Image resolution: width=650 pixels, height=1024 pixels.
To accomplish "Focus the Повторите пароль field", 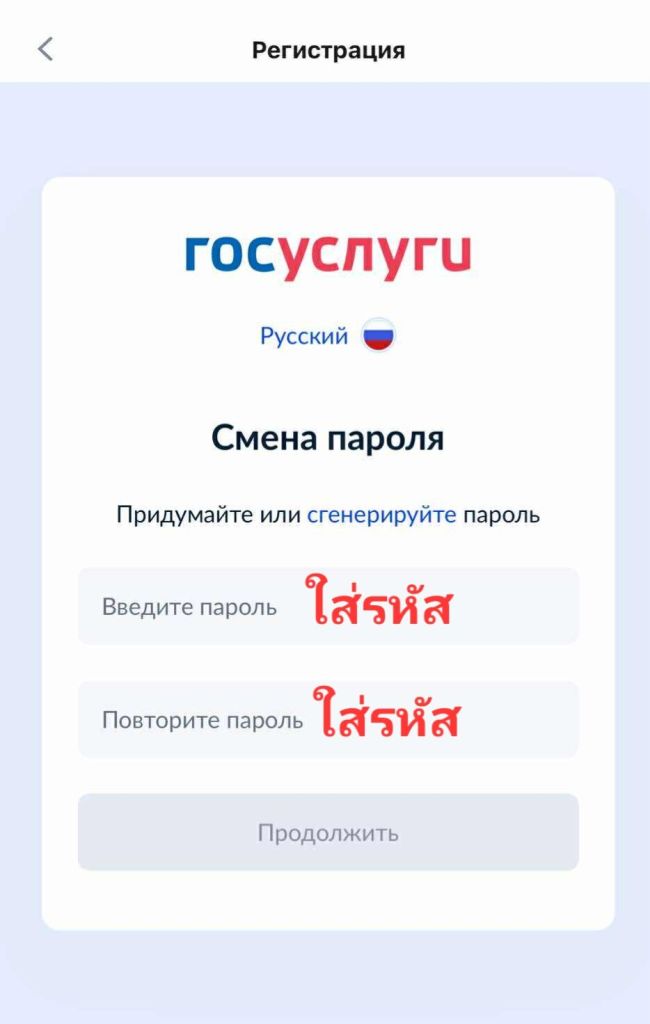I will [328, 720].
